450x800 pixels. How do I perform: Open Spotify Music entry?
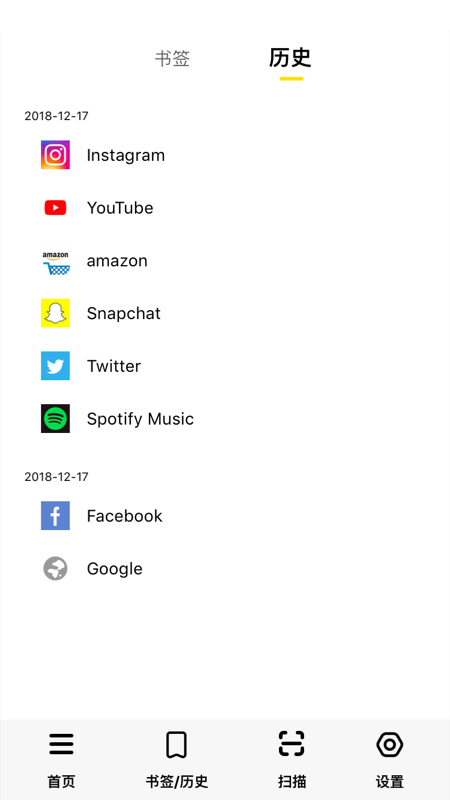pyautogui.click(x=225, y=419)
